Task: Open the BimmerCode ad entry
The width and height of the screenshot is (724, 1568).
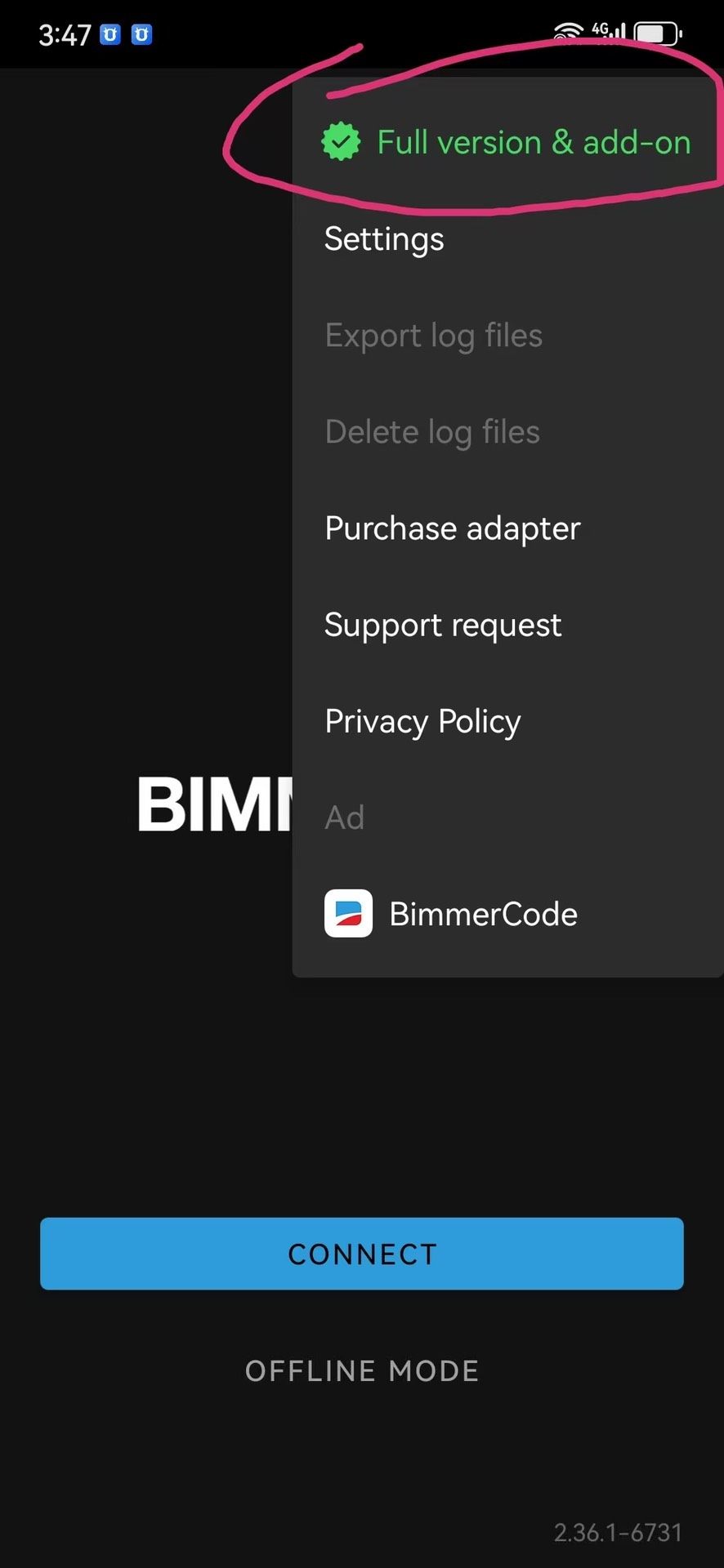Action: click(452, 914)
